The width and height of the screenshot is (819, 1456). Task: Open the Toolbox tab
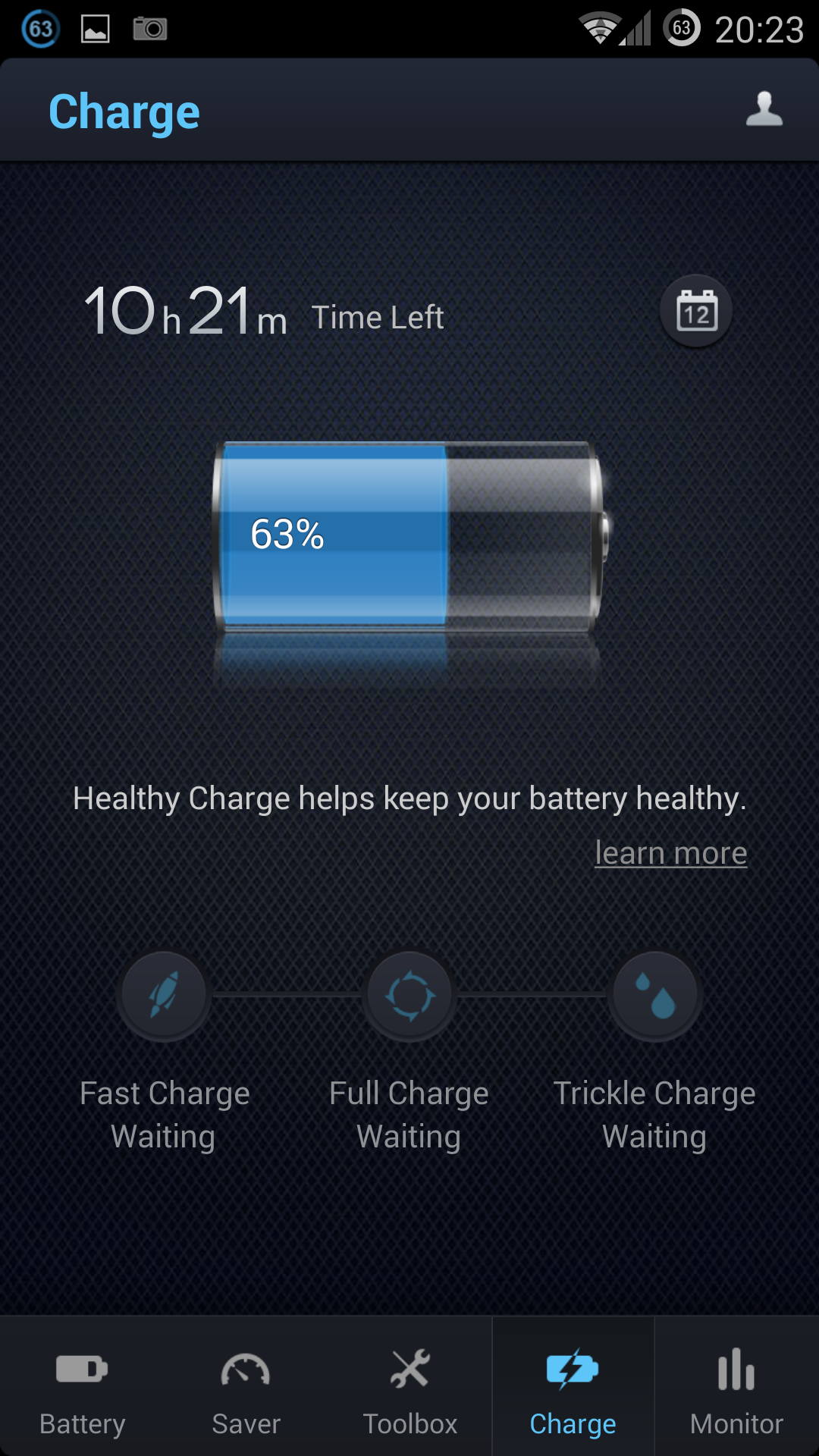pos(409,1386)
